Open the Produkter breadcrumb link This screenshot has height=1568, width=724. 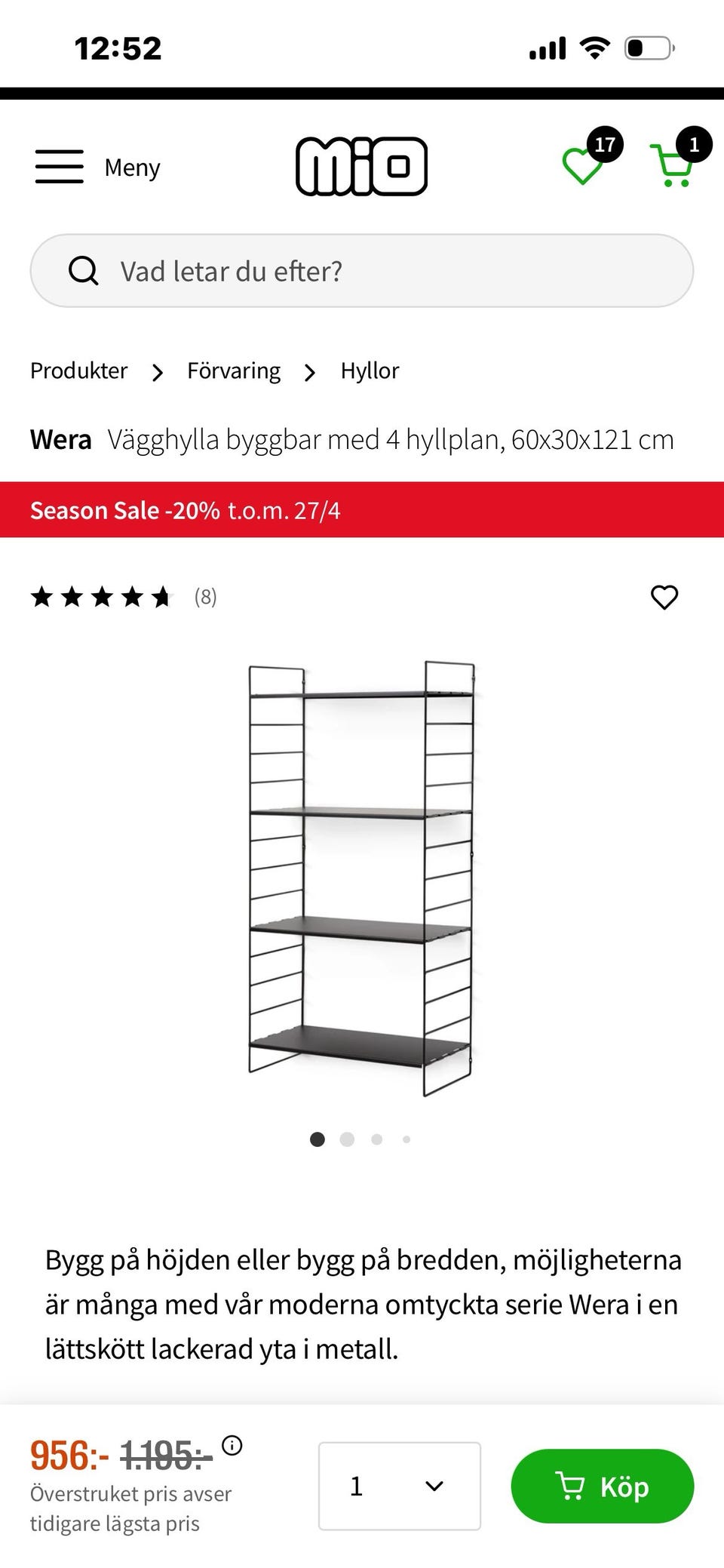point(78,370)
